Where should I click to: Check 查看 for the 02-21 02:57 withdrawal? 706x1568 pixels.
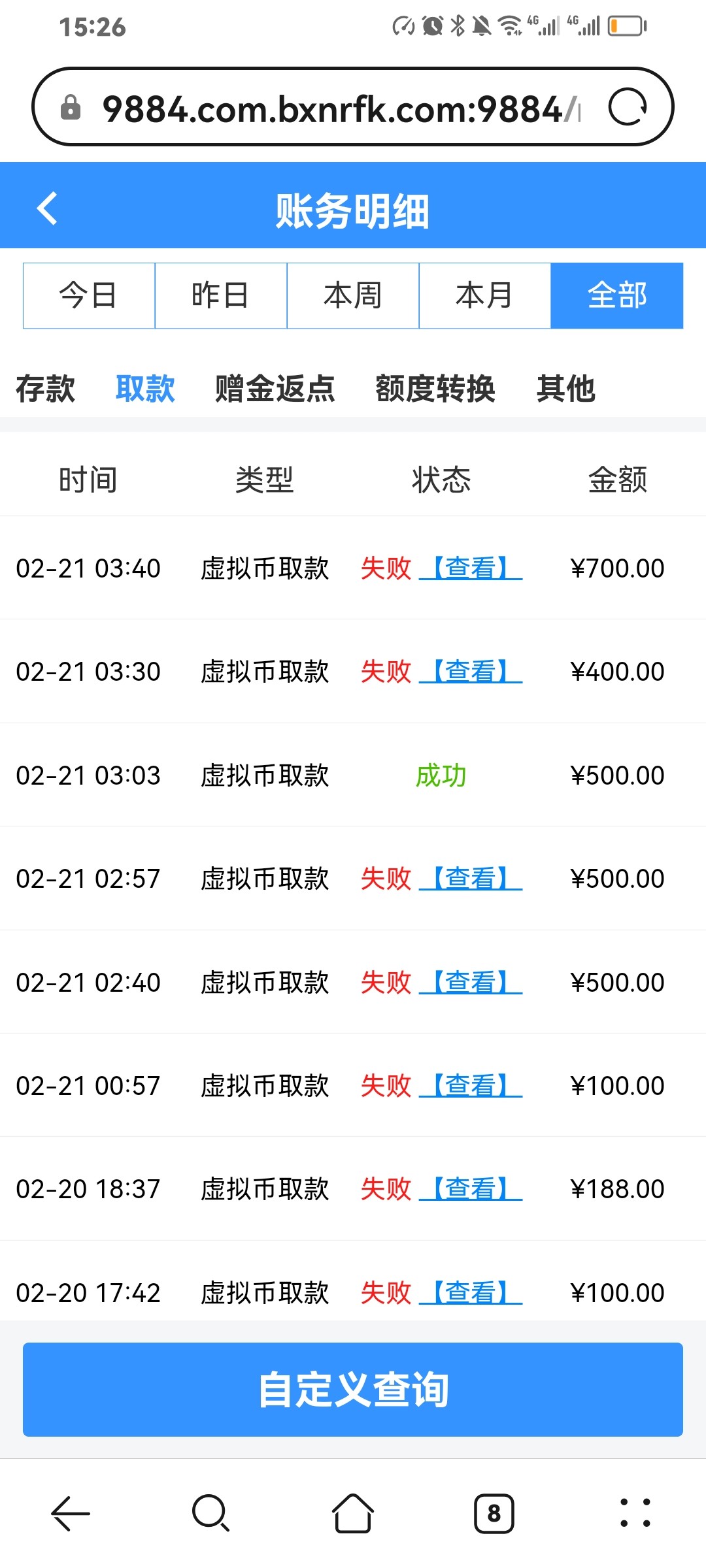(471, 879)
